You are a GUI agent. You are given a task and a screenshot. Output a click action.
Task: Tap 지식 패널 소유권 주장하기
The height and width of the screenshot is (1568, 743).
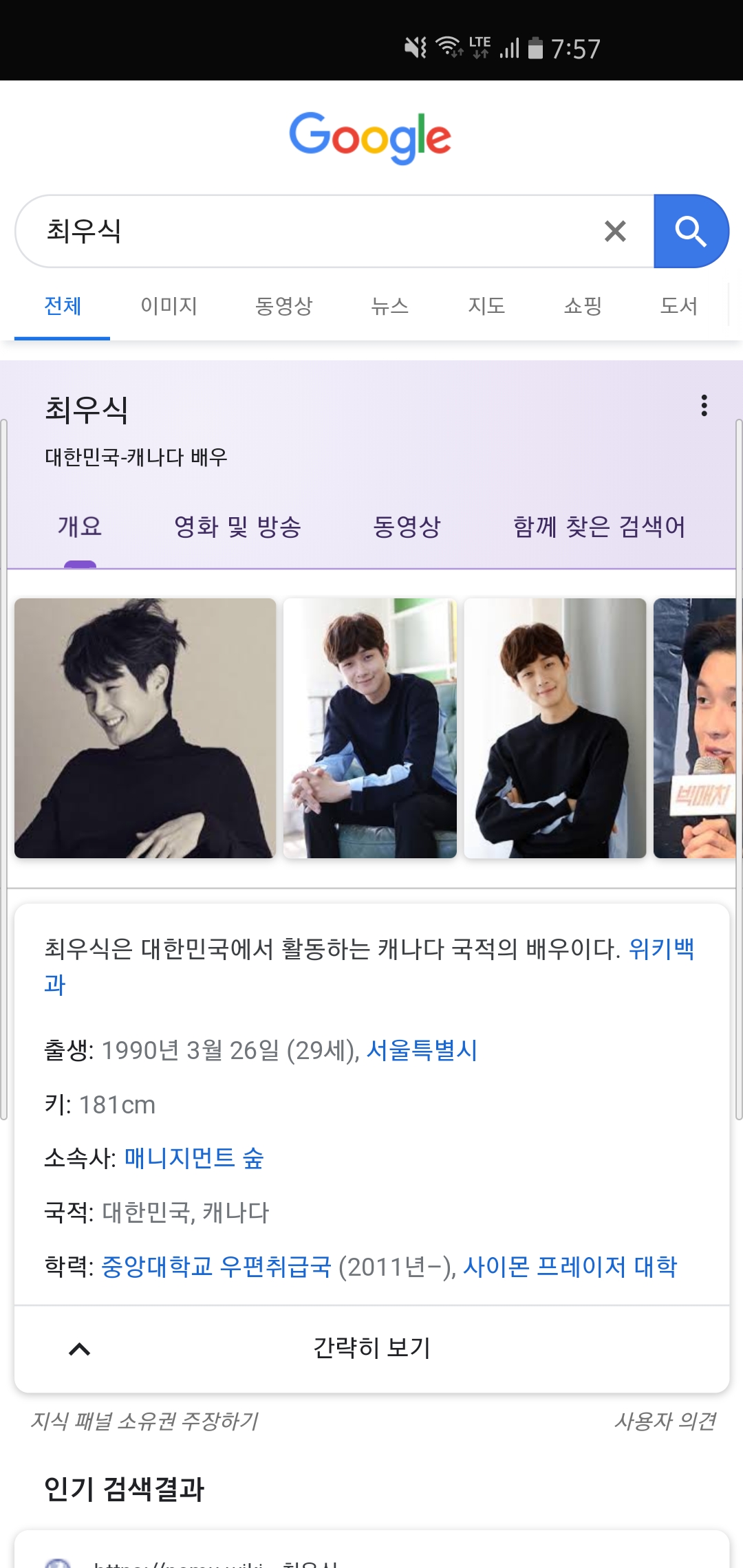coord(144,1421)
